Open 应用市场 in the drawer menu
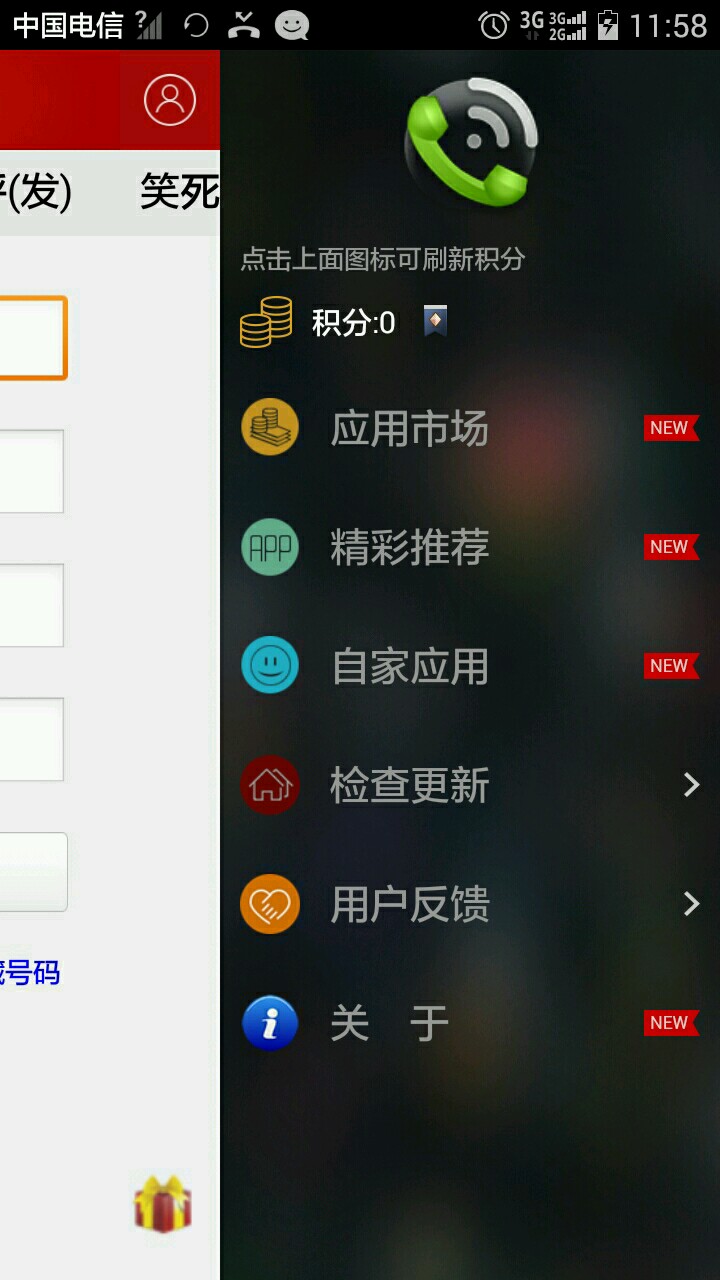 click(470, 428)
